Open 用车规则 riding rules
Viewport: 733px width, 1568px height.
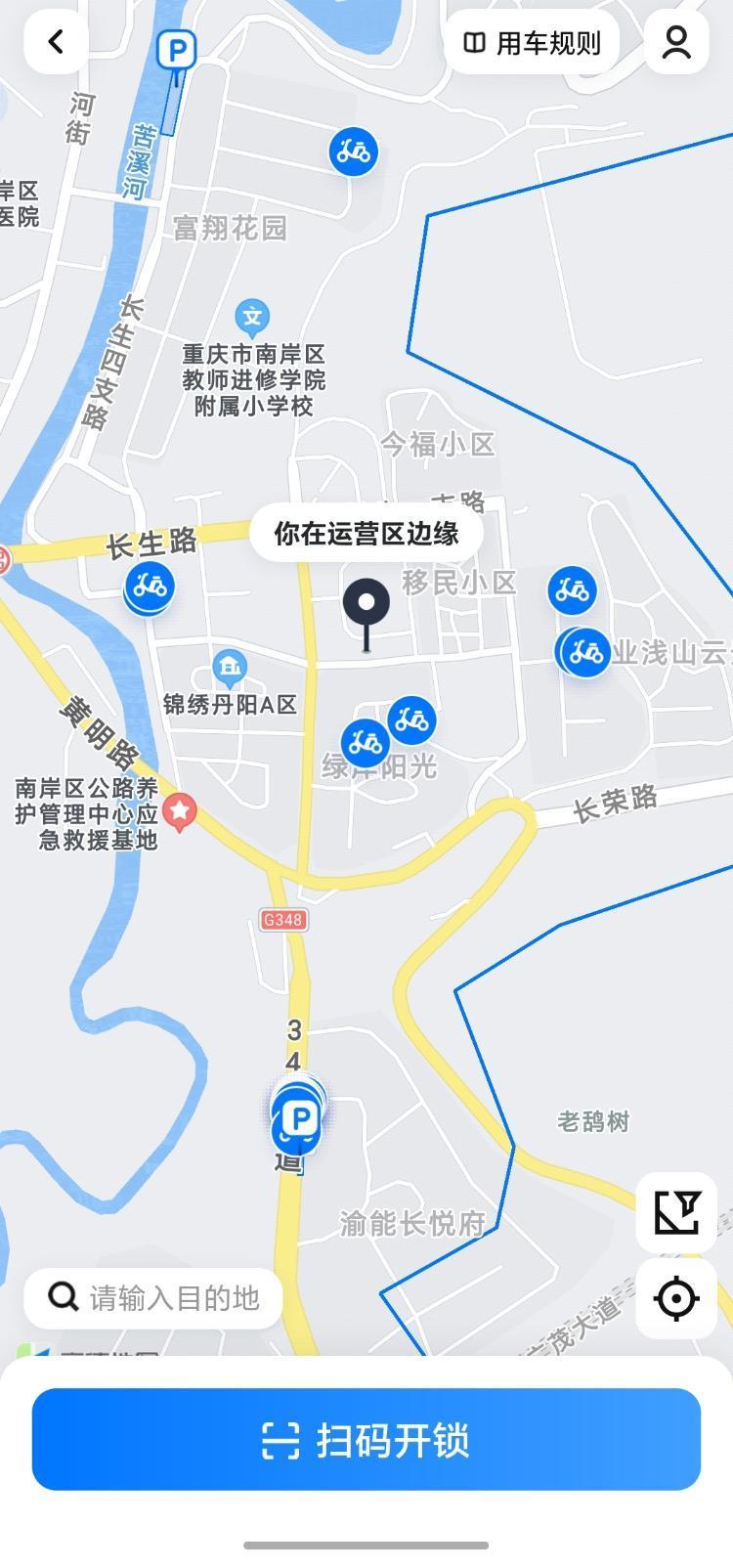tap(533, 43)
